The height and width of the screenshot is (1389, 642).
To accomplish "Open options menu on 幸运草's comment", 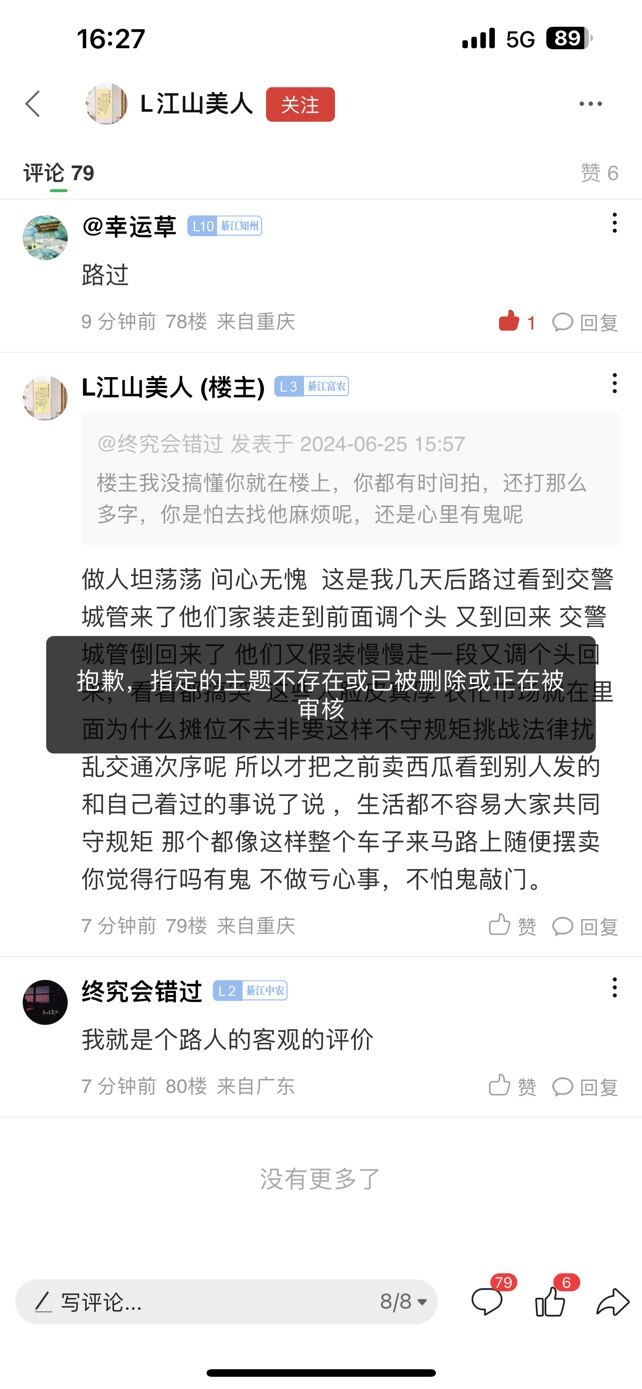I will pyautogui.click(x=614, y=224).
